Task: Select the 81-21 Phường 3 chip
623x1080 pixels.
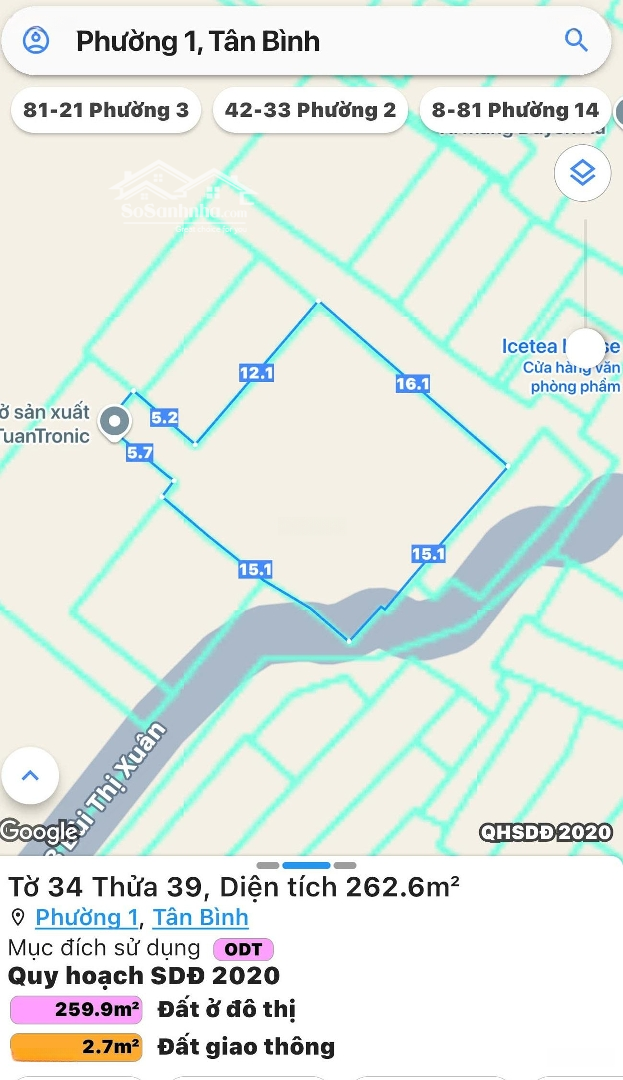Action: (106, 110)
